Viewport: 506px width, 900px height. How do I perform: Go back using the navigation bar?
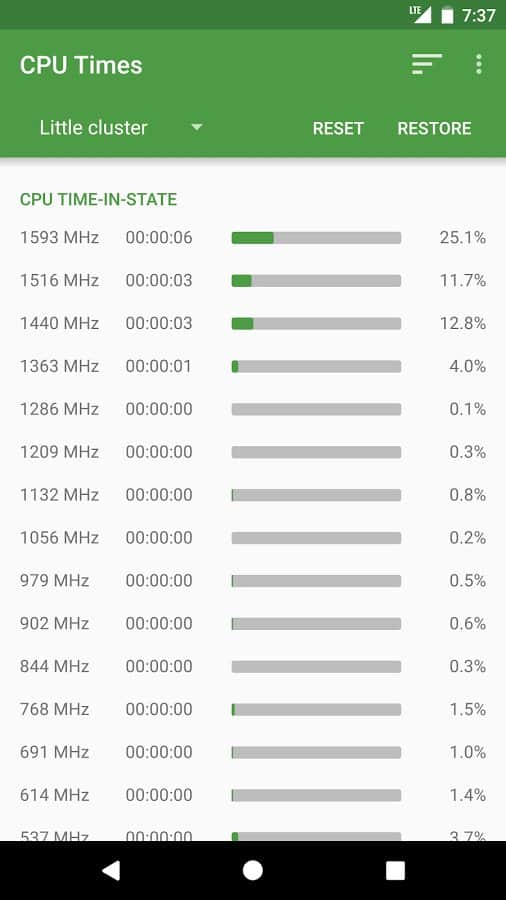111,870
